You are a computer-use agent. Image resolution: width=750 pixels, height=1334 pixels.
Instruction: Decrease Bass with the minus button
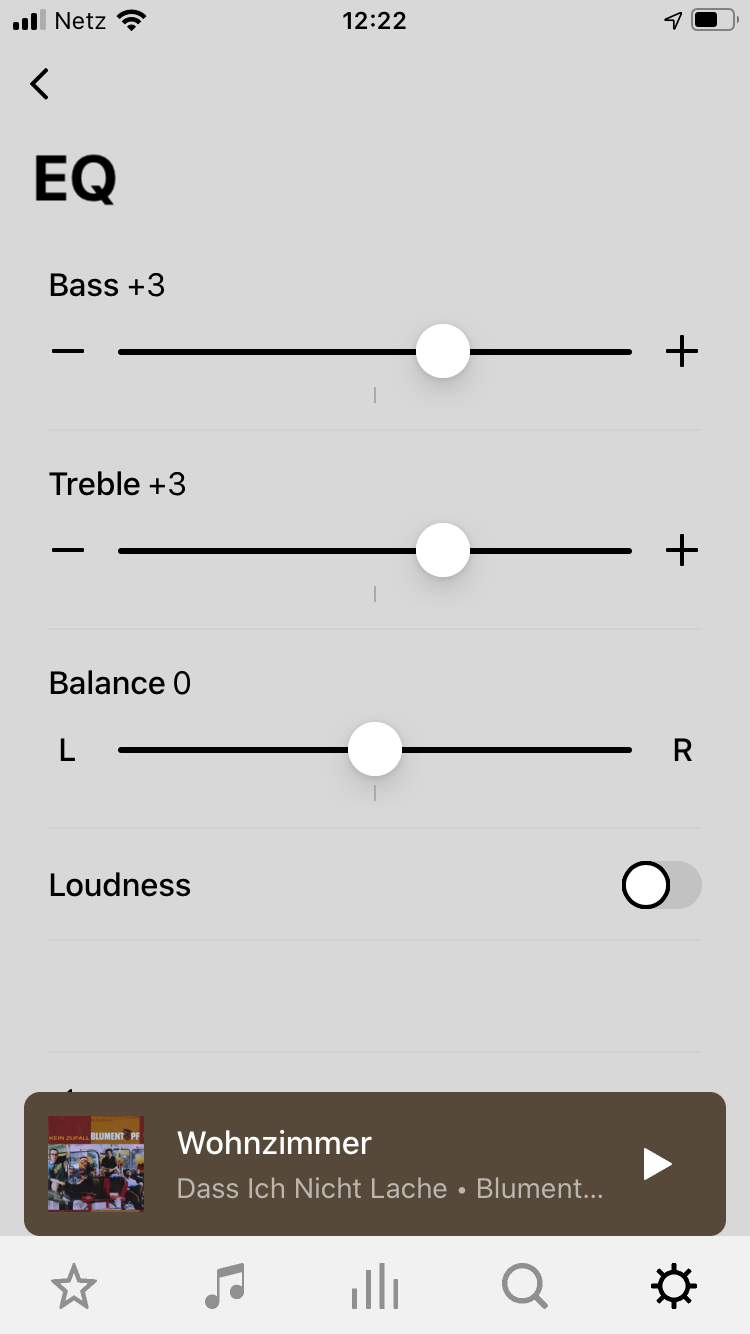tap(68, 352)
